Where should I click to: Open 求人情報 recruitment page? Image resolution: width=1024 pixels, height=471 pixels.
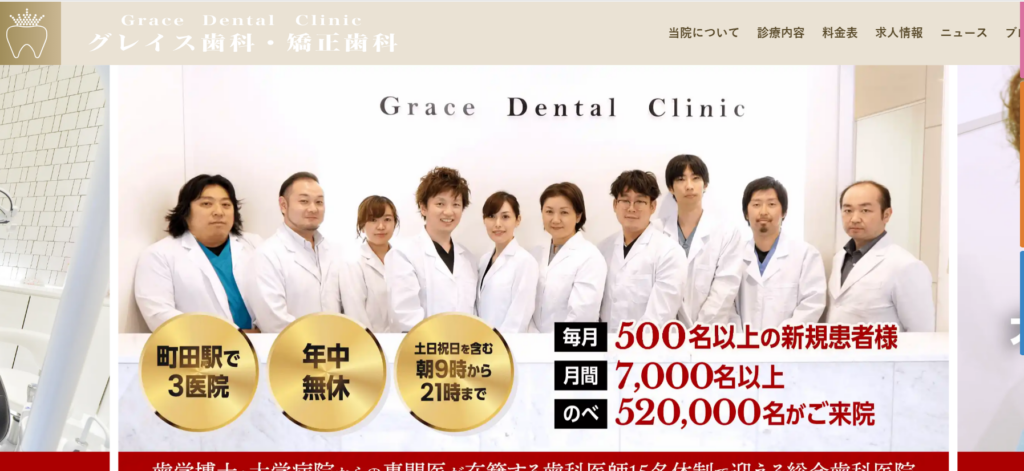pyautogui.click(x=899, y=33)
